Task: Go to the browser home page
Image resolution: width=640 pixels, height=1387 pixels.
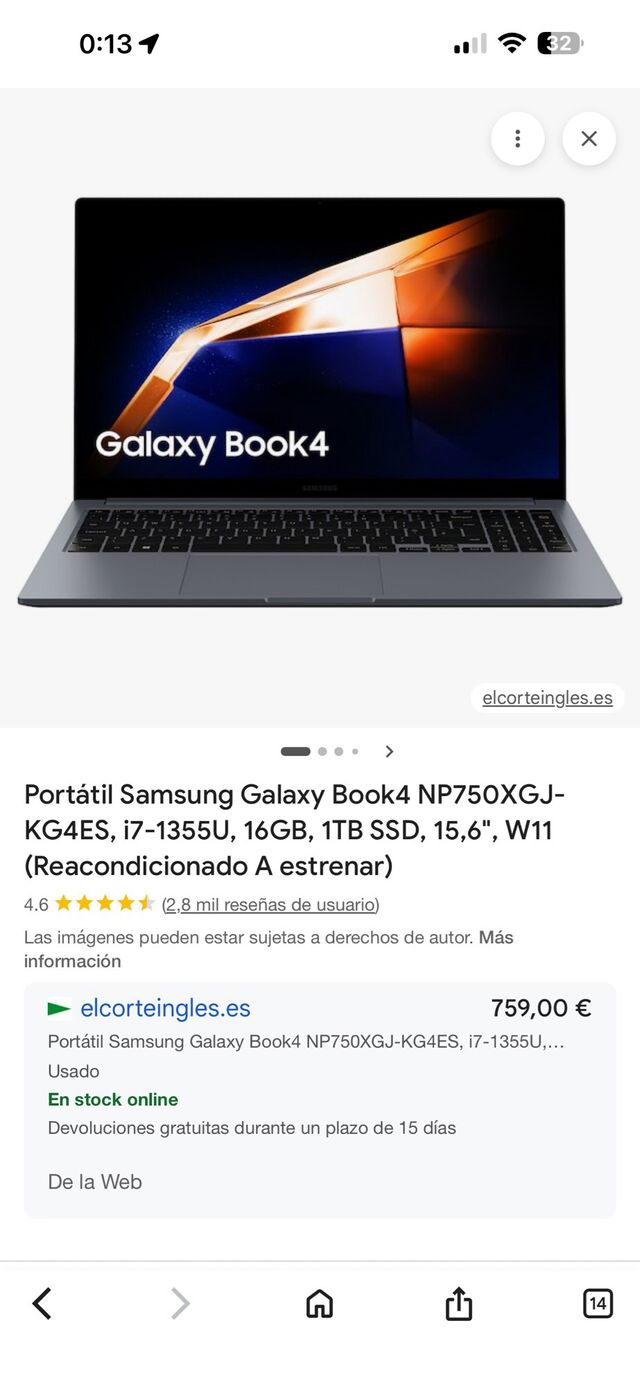Action: 319,1303
